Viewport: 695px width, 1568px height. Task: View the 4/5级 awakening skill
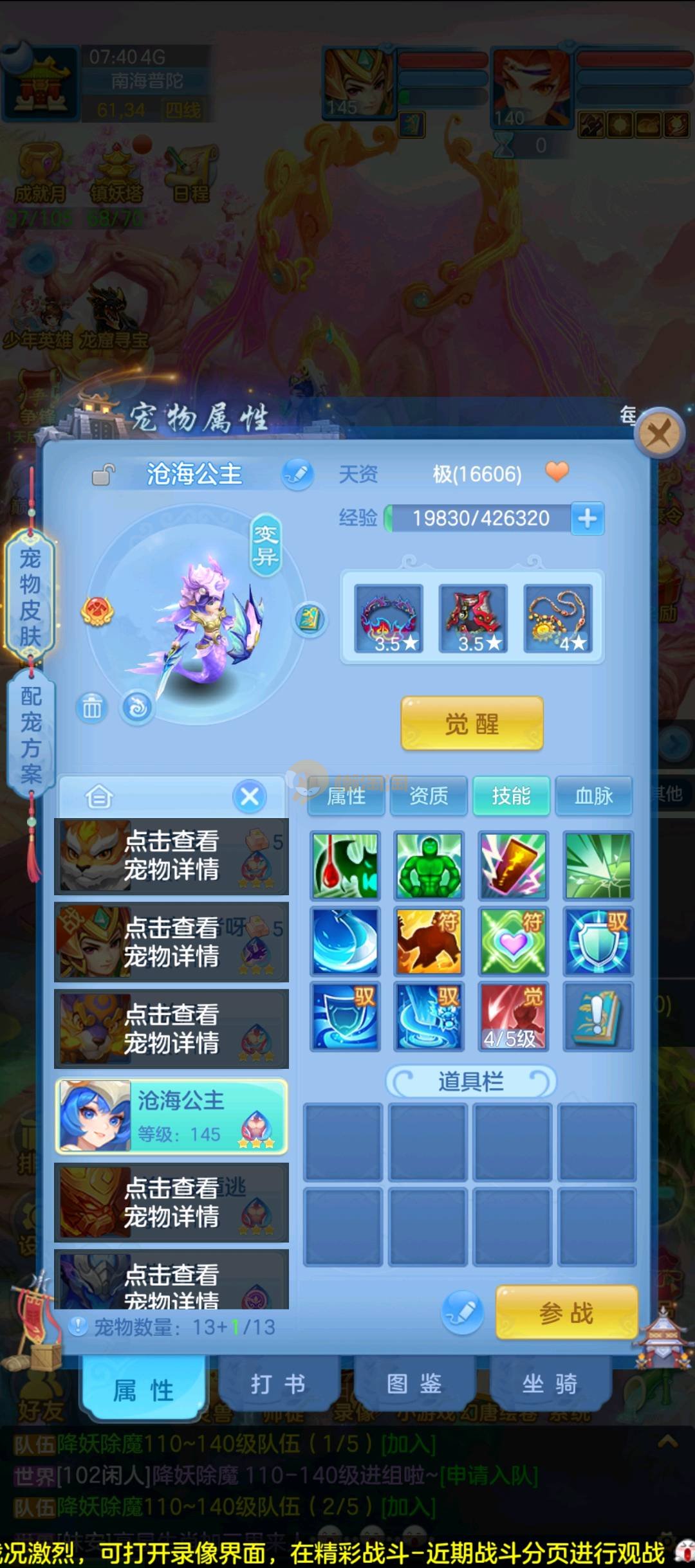click(513, 1017)
